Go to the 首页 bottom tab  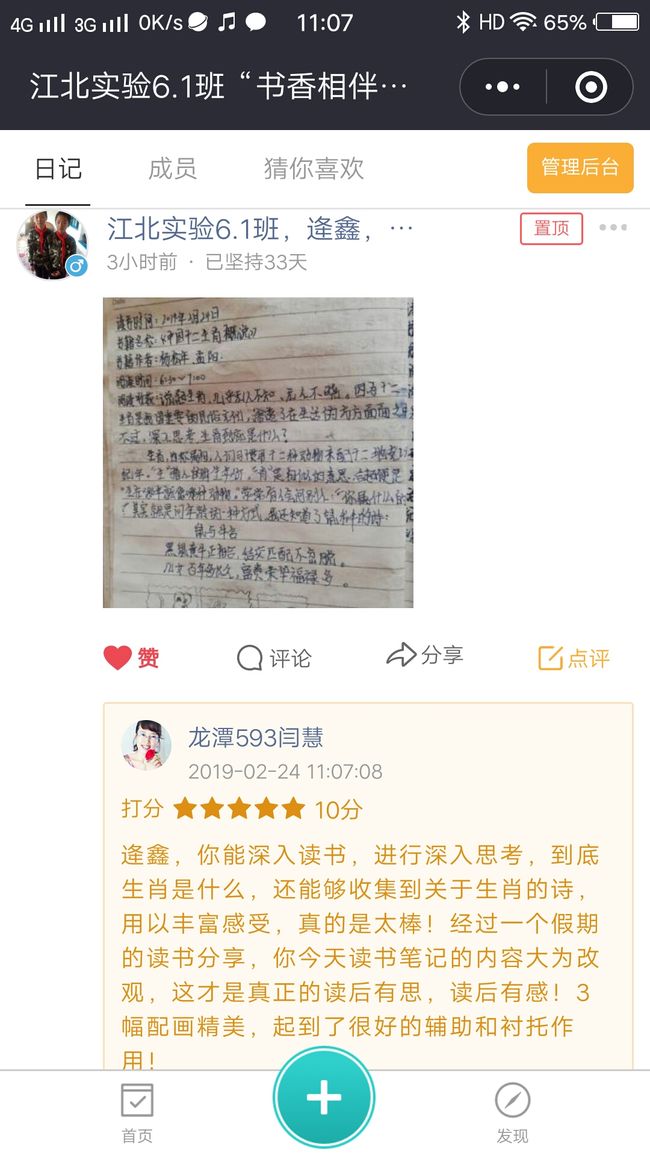(x=137, y=1113)
